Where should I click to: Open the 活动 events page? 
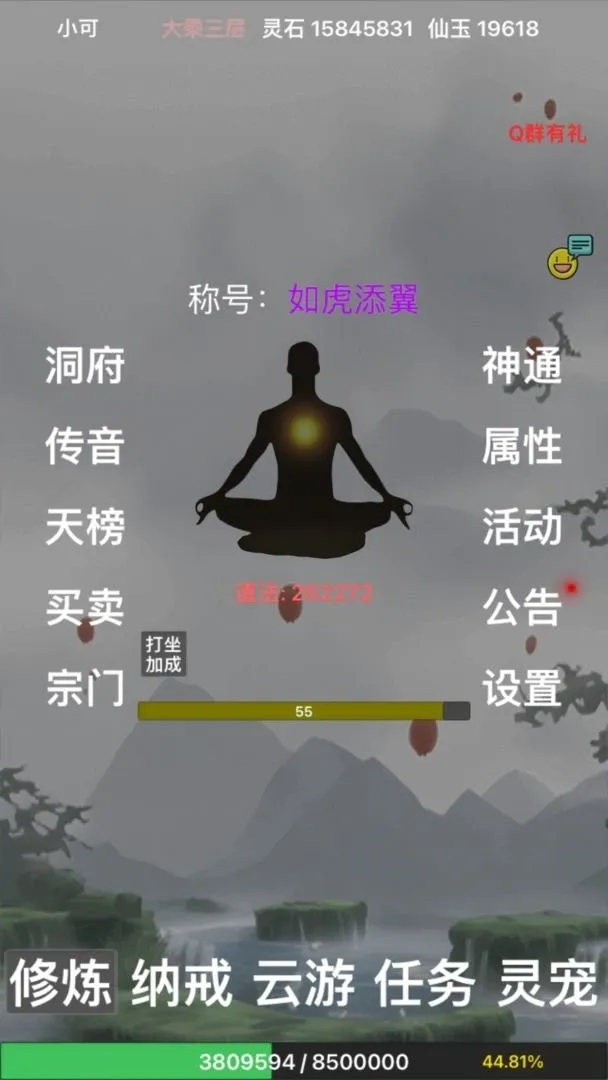[x=522, y=526]
